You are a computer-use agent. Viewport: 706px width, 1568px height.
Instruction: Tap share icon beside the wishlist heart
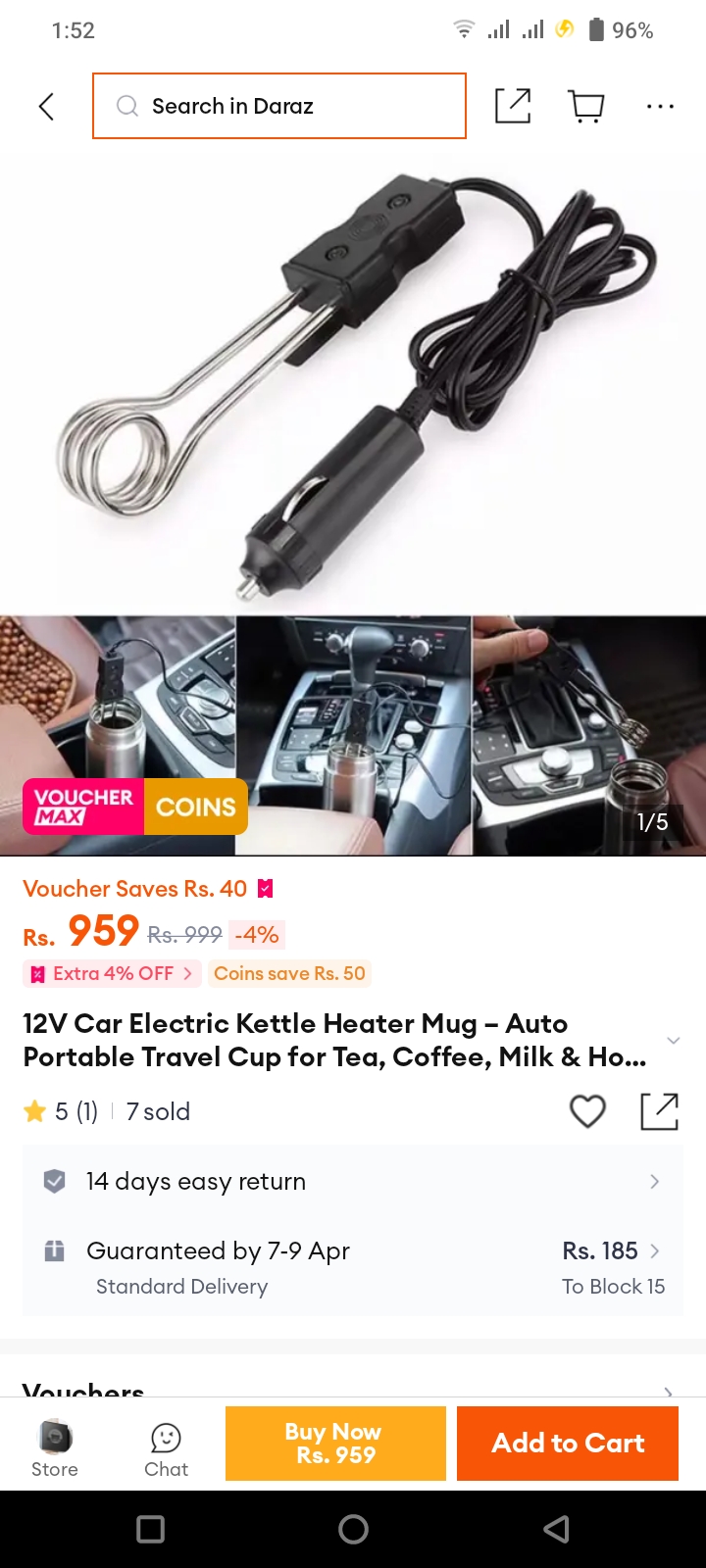659,1111
